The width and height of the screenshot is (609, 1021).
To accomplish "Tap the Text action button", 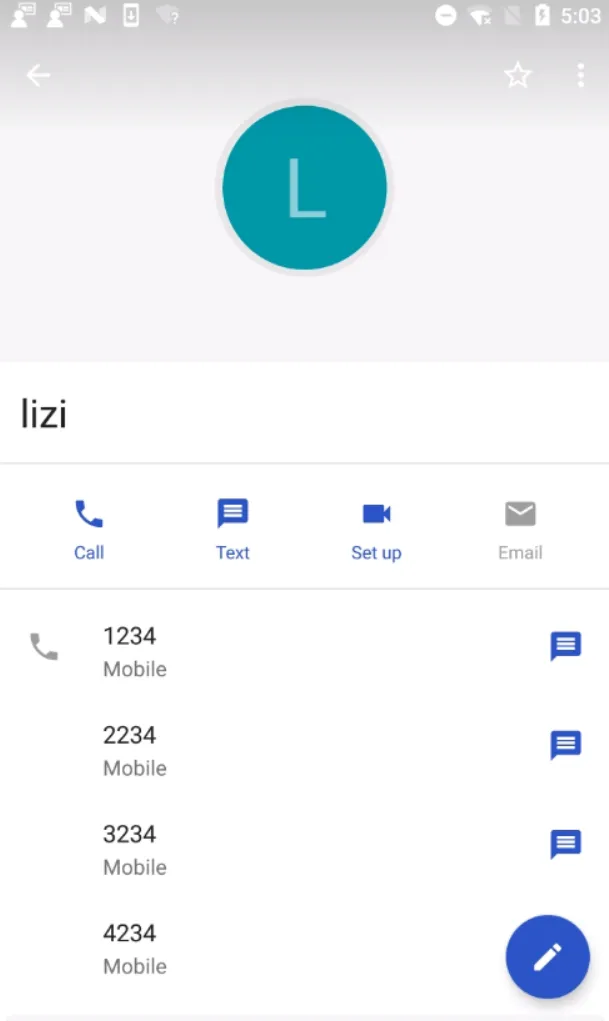I will tap(233, 529).
